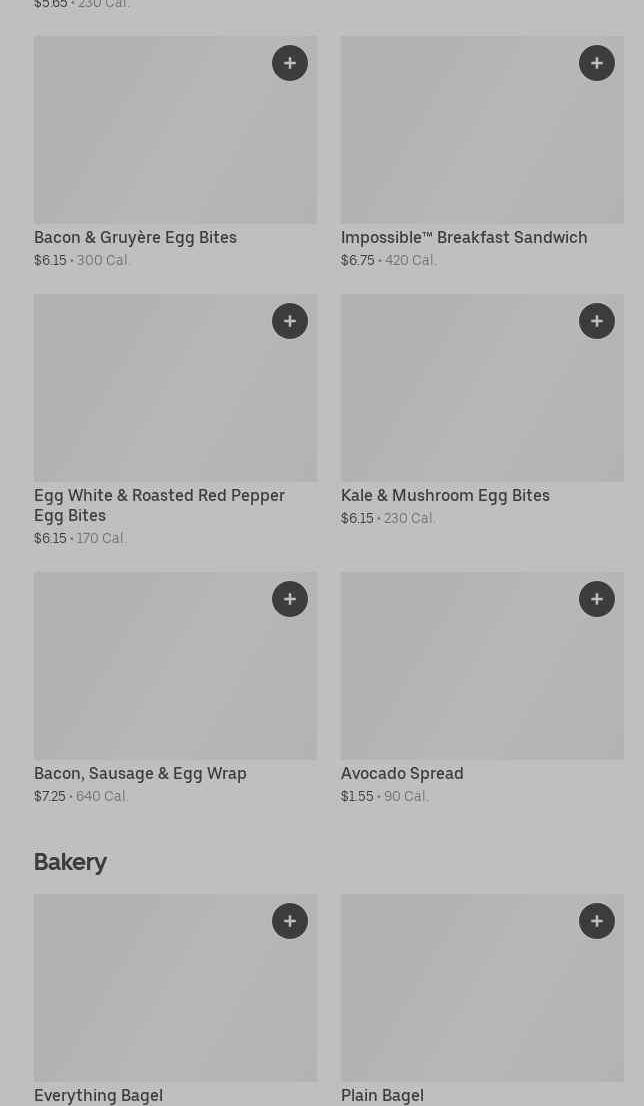Add Avocado Spread using plus icon
644x1106 pixels.
(x=597, y=599)
